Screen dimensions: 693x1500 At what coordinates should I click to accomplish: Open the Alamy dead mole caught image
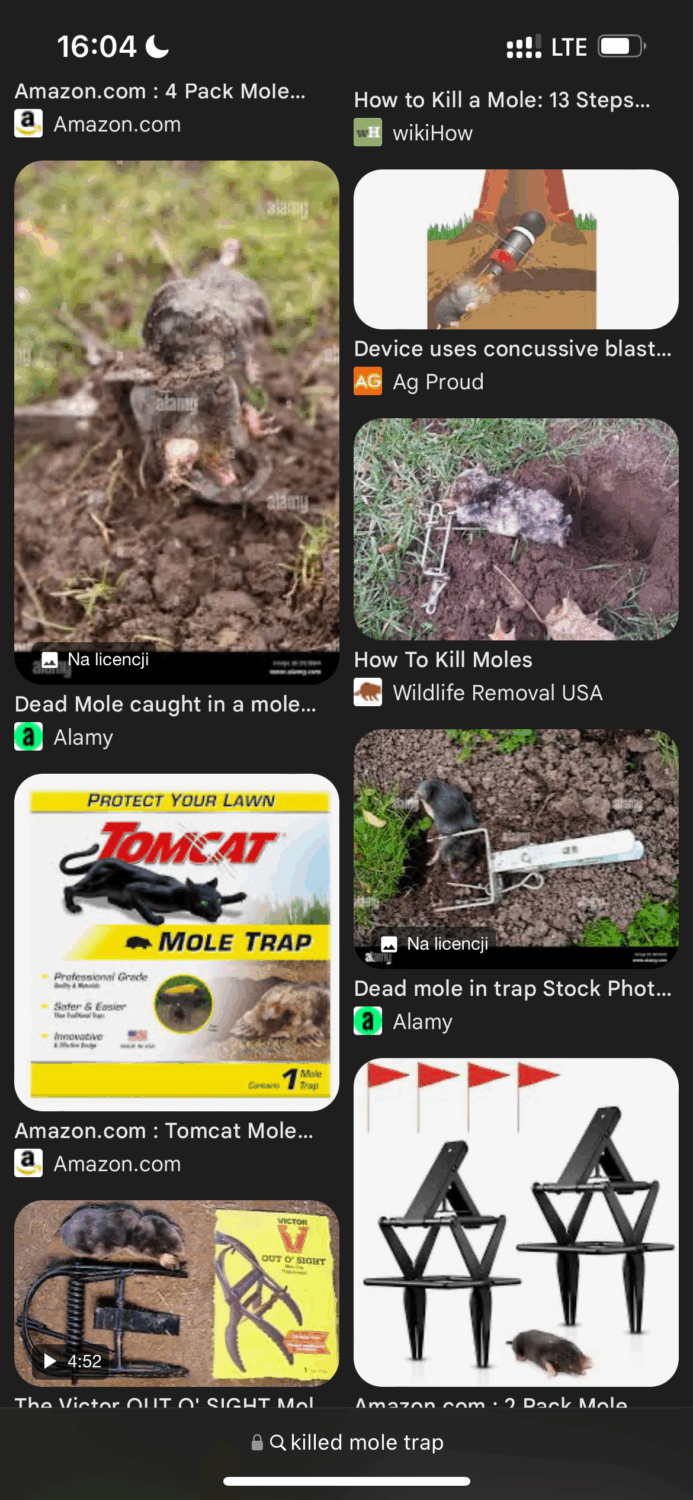[176, 408]
